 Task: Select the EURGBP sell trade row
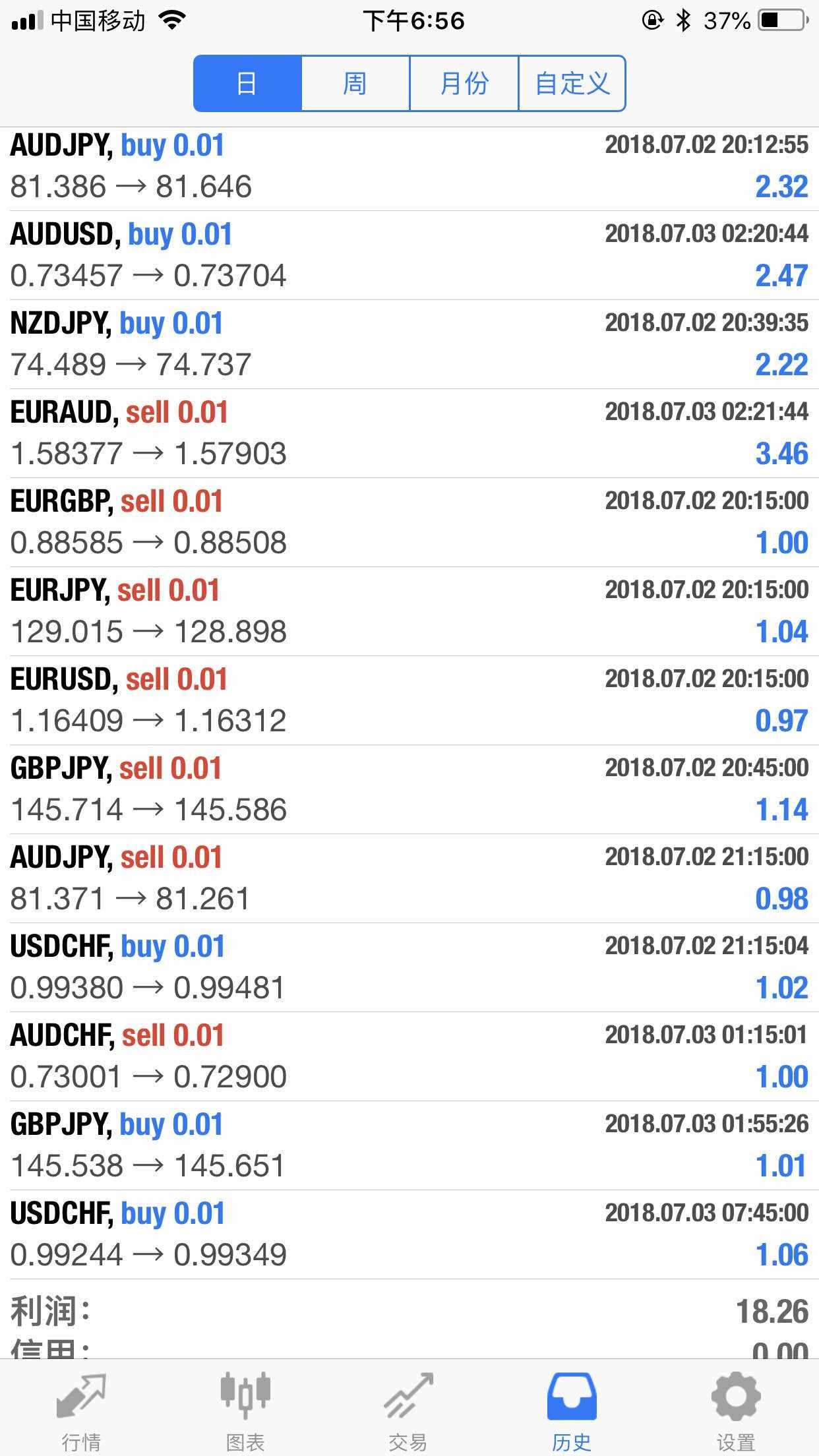click(x=409, y=522)
